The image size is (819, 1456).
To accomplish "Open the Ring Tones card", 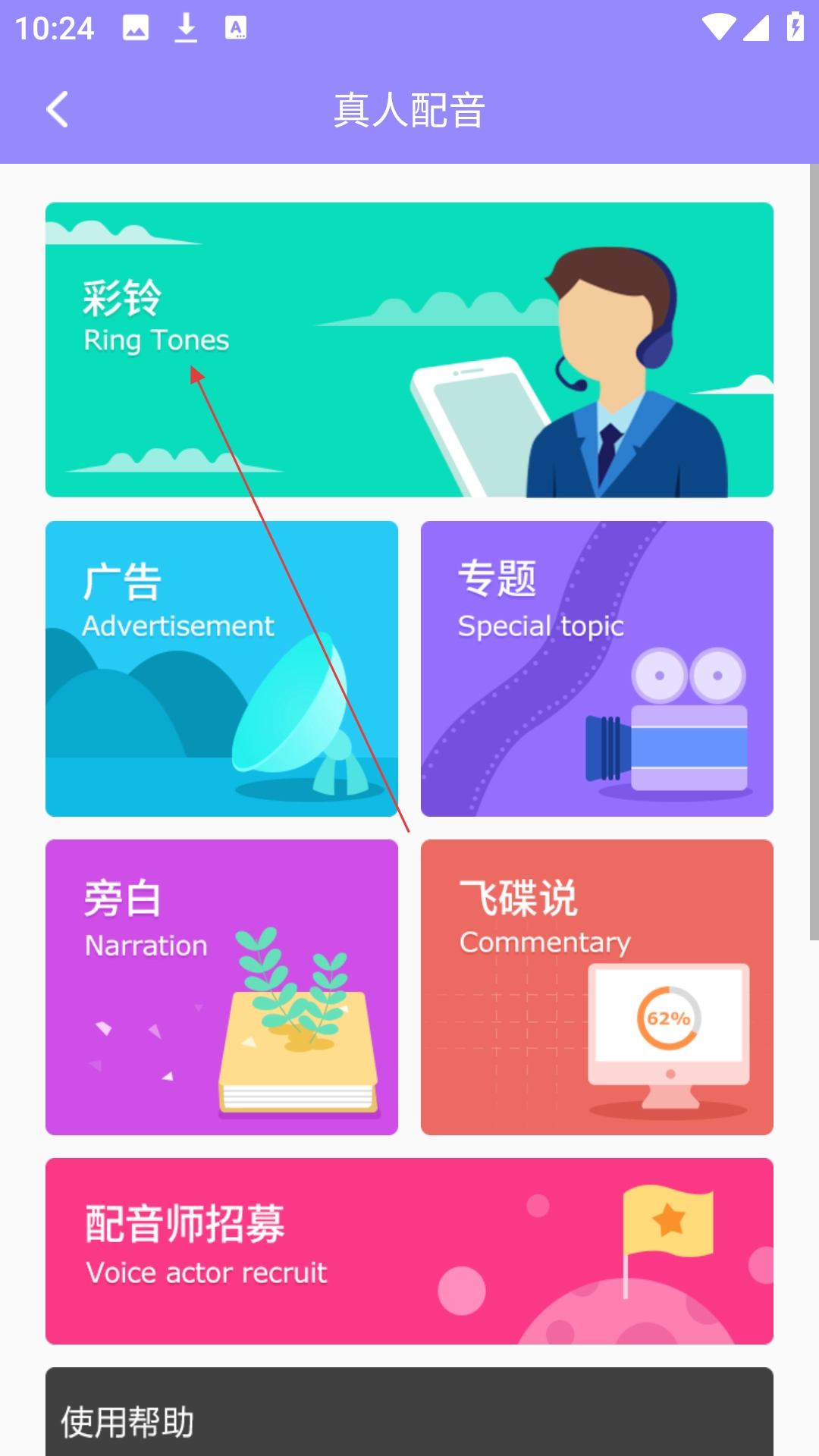I will click(409, 350).
